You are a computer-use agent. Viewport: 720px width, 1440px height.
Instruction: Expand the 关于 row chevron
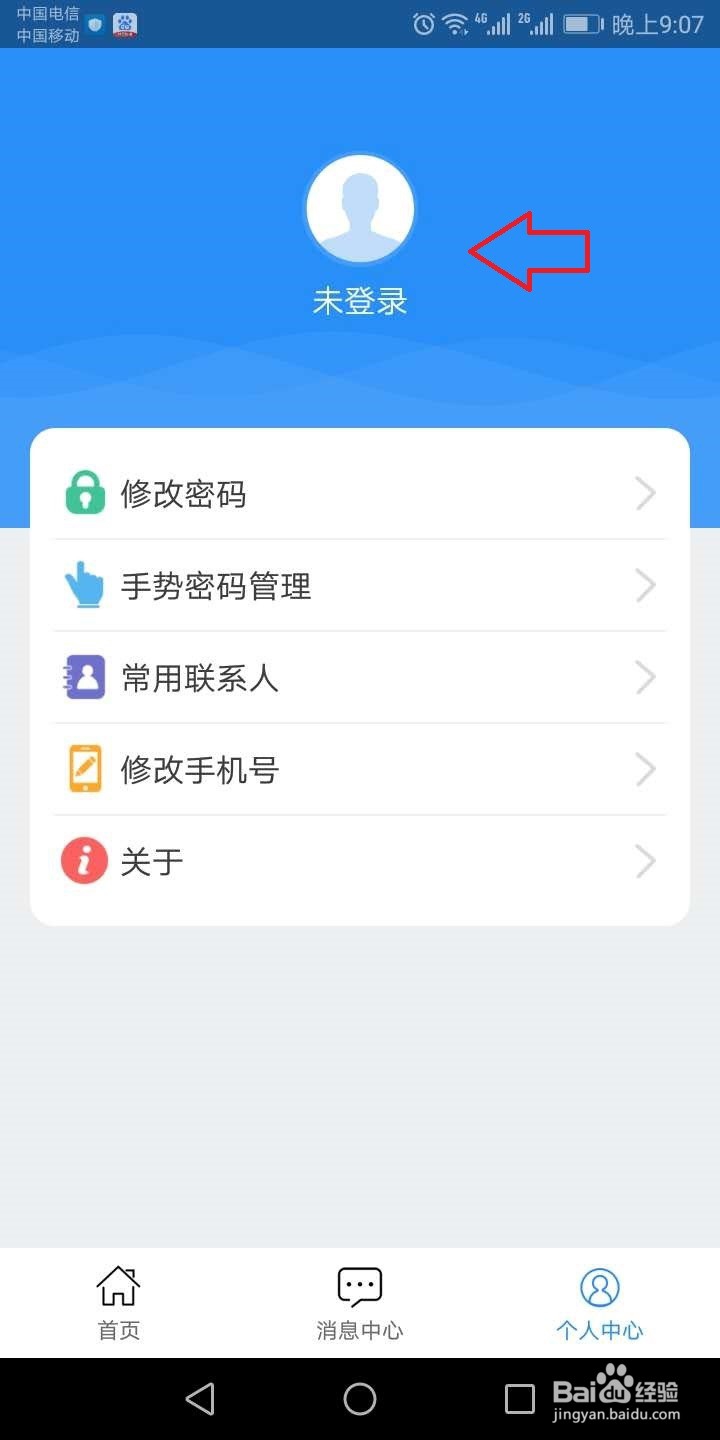(645, 861)
